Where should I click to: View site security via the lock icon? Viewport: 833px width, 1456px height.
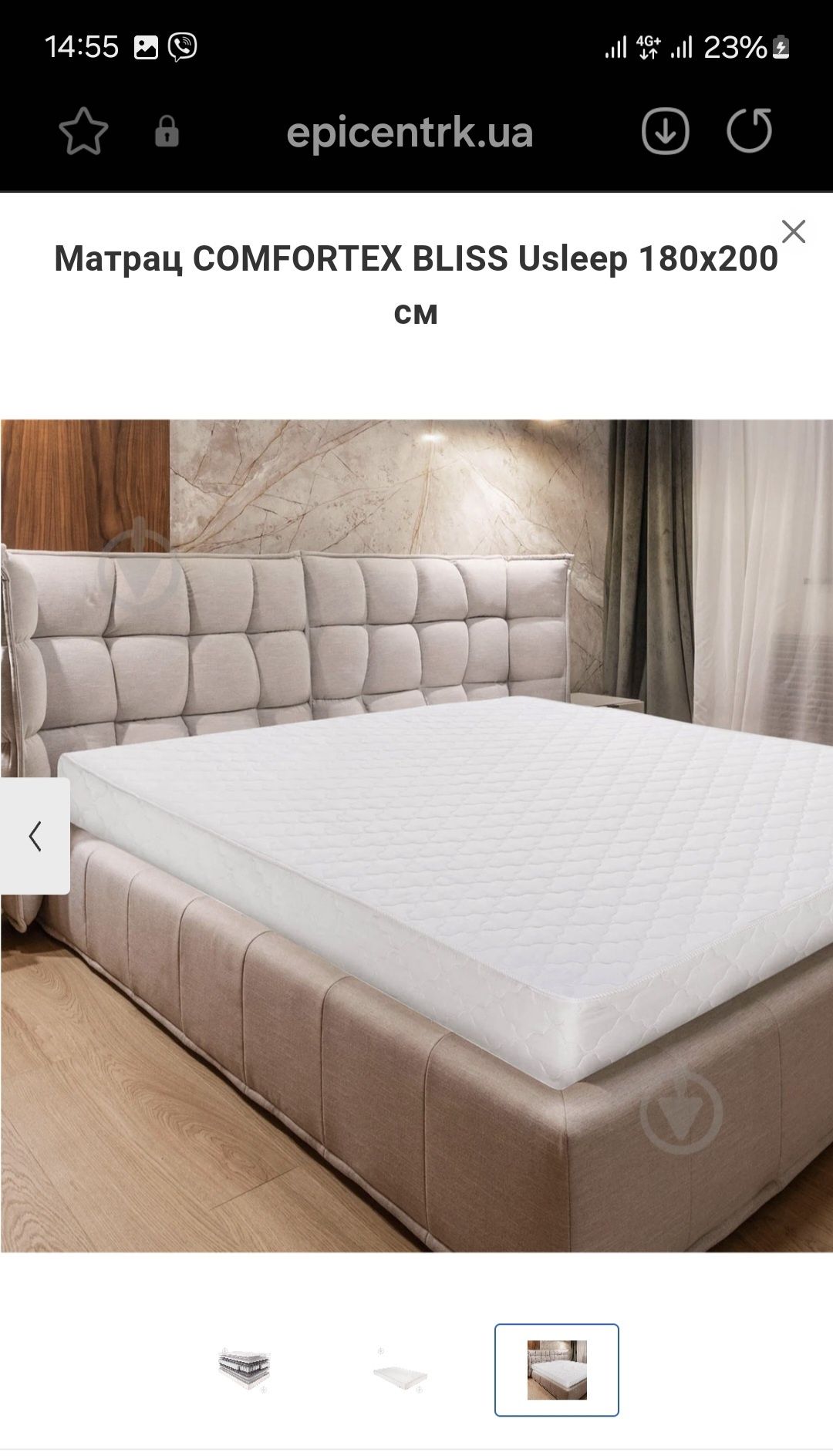167,133
